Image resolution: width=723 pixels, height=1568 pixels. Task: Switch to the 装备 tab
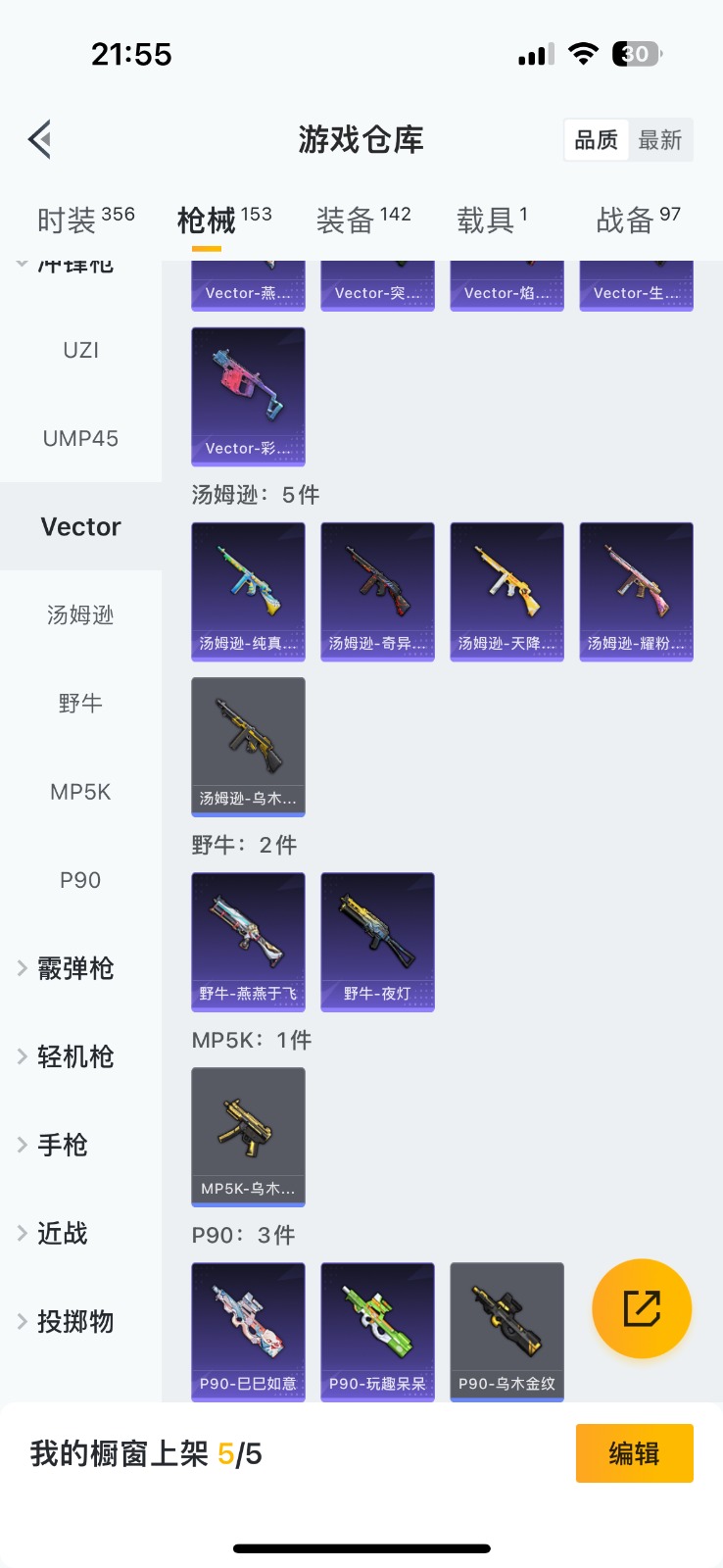click(363, 220)
